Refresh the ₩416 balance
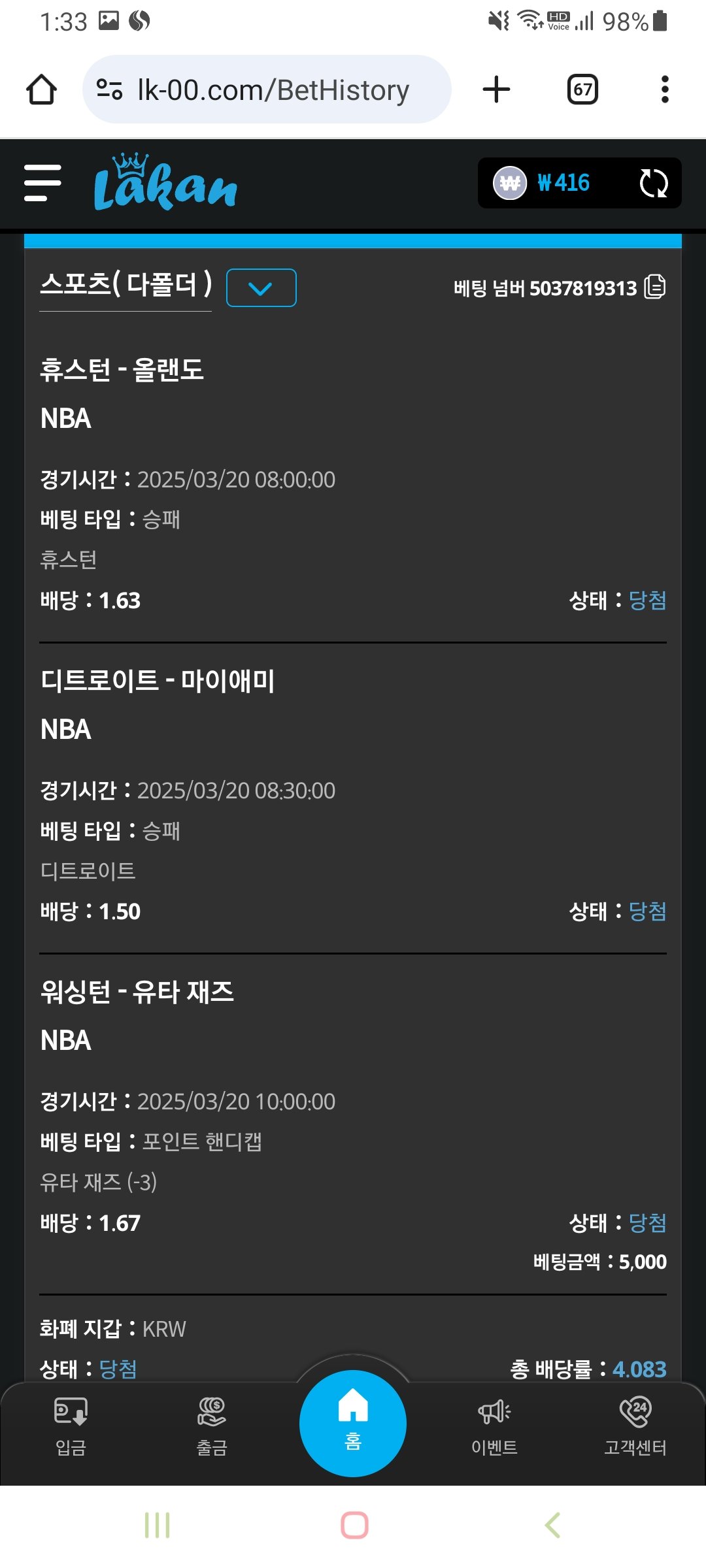The image size is (706, 1568). 653,183
